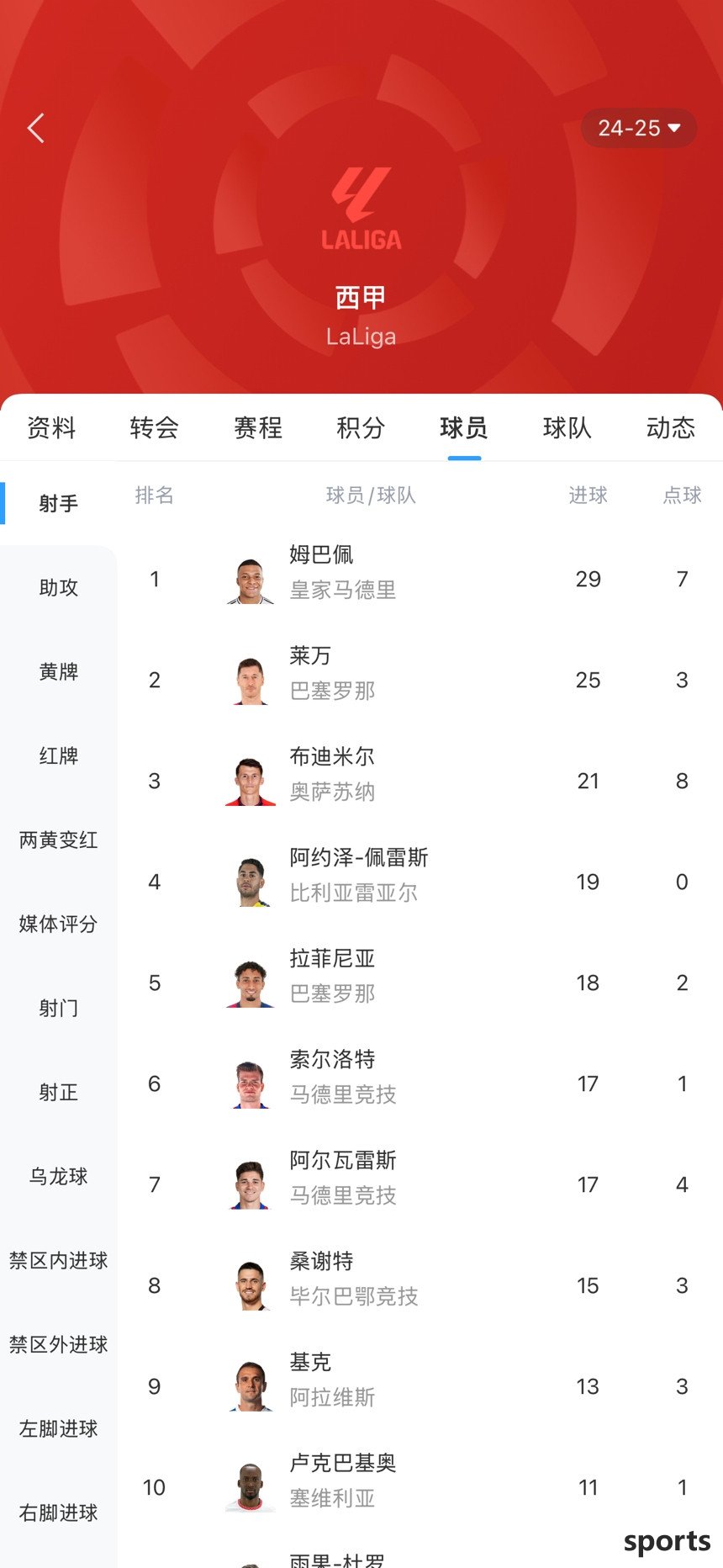This screenshot has height=1568, width=723.
Task: Select 助攻 in the side menu
Action: coord(59,587)
